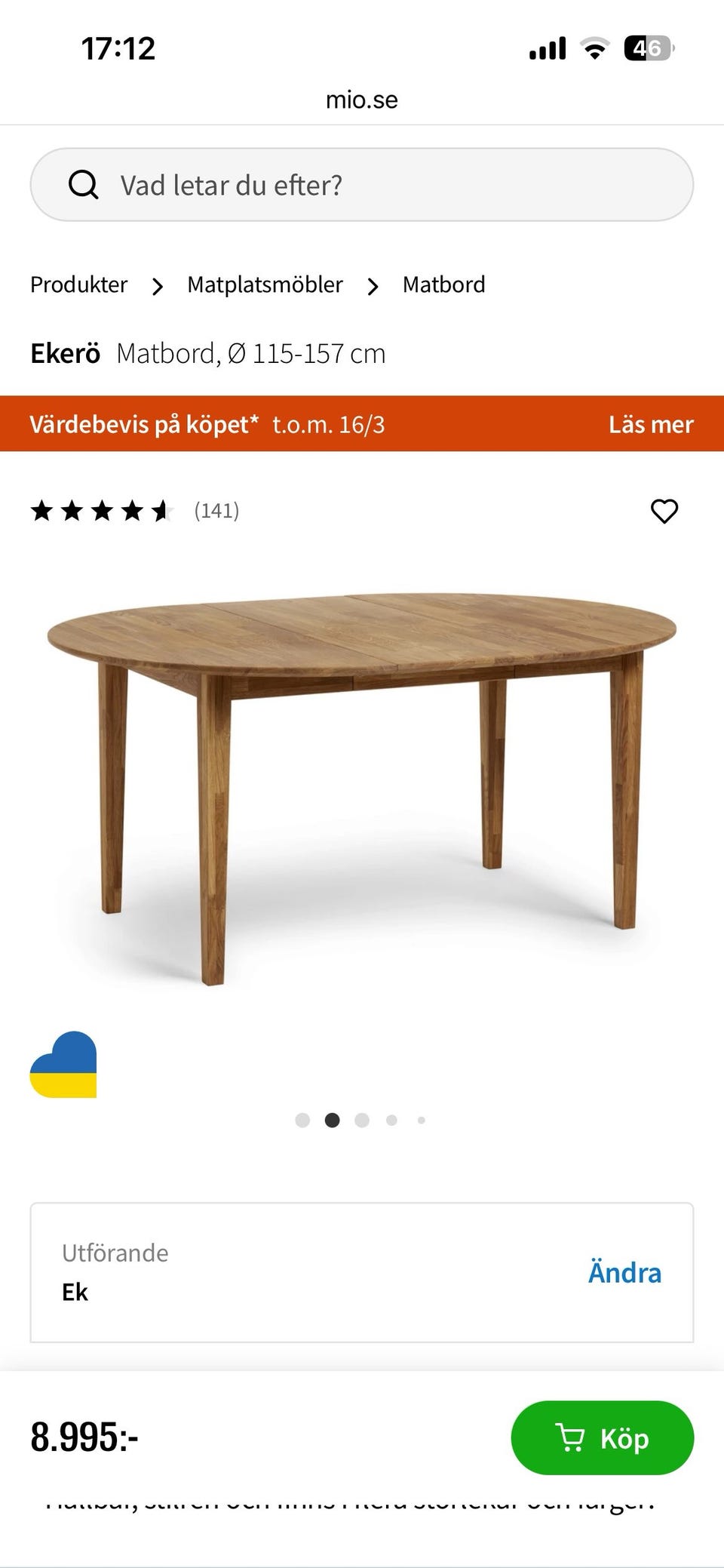Go to the Matplatsmöbler category

(265, 284)
